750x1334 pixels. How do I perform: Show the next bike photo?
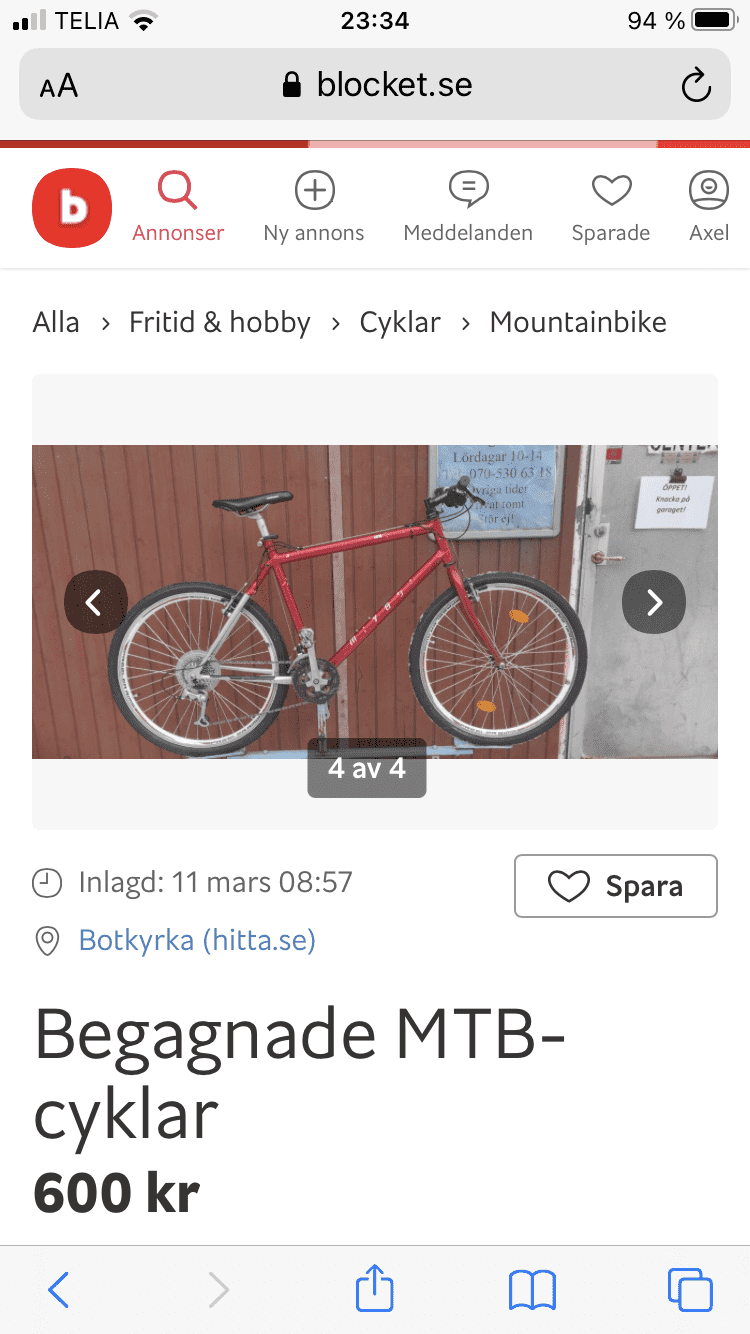click(654, 602)
